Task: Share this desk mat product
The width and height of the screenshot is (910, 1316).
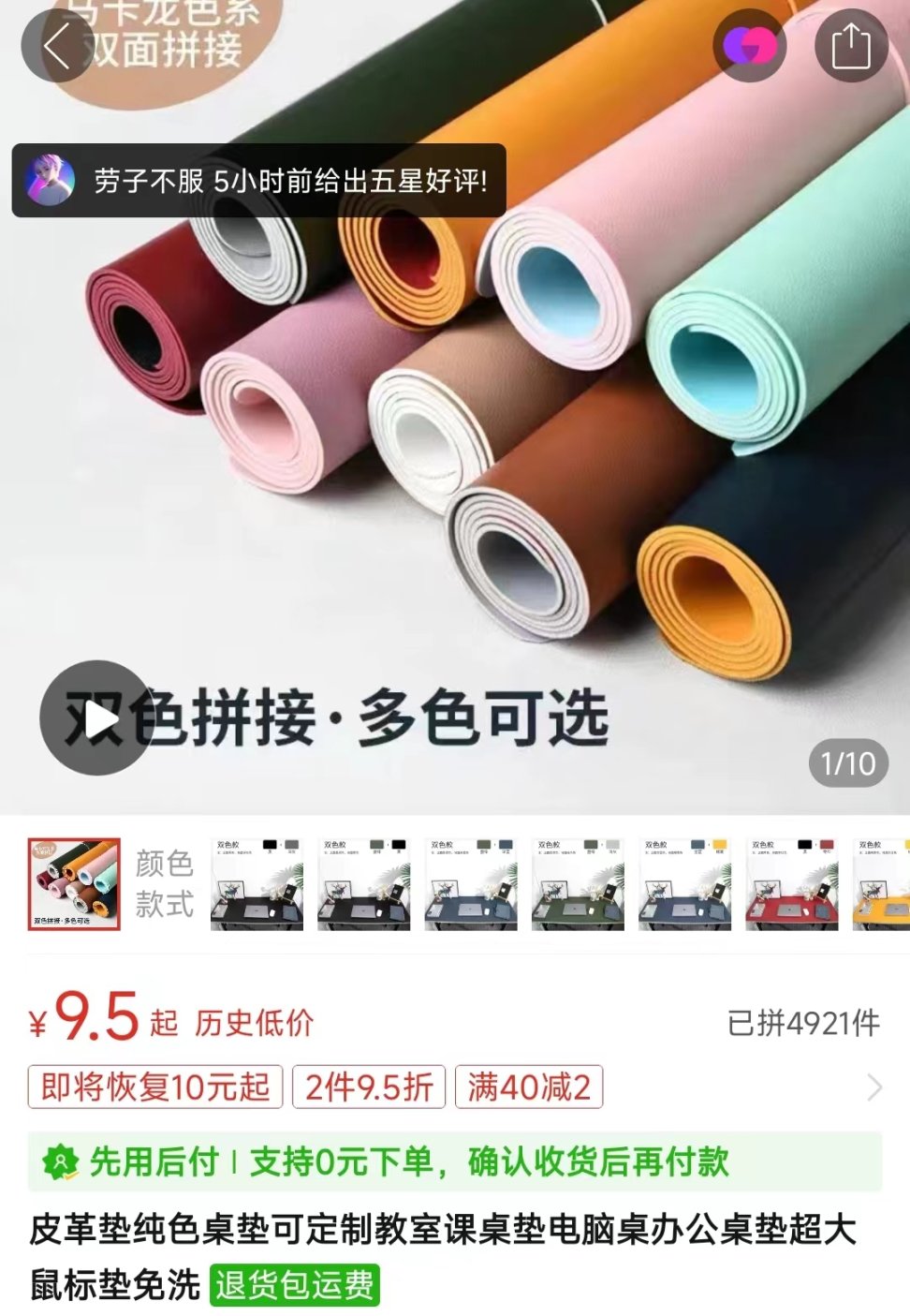Action: (x=850, y=46)
